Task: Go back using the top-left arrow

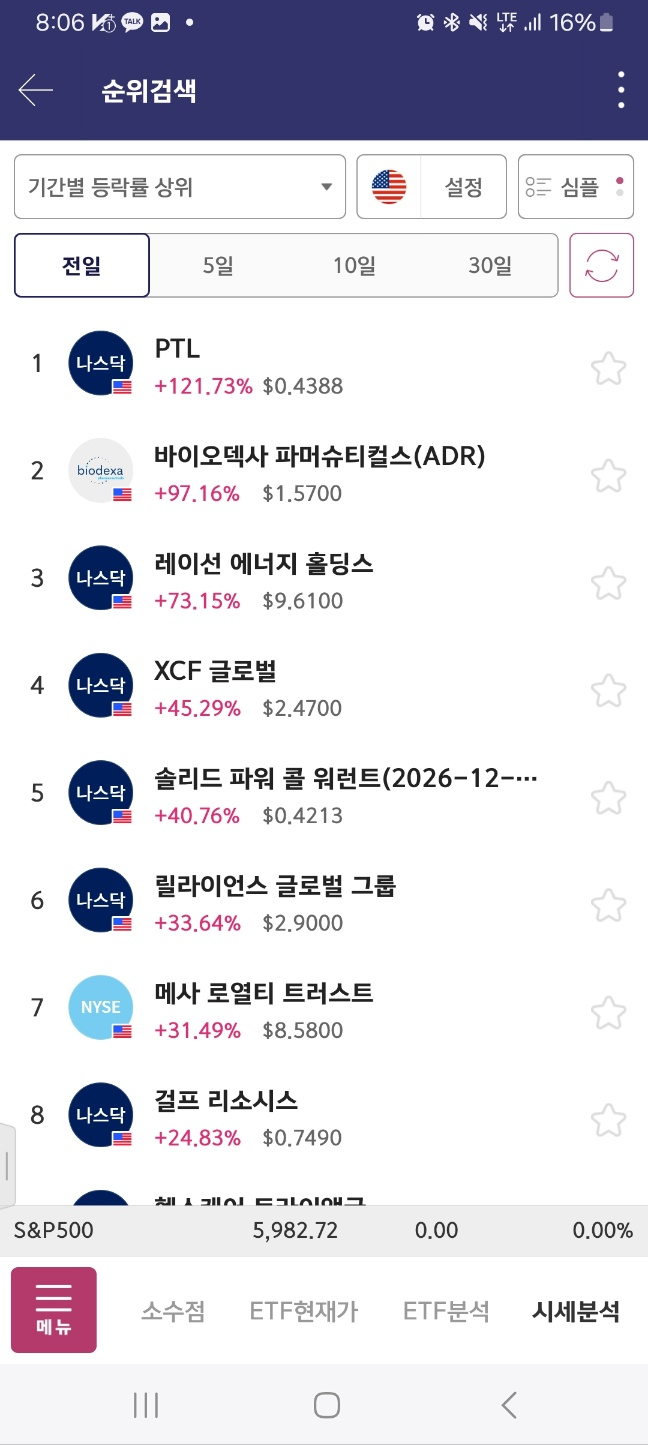Action: tap(35, 91)
